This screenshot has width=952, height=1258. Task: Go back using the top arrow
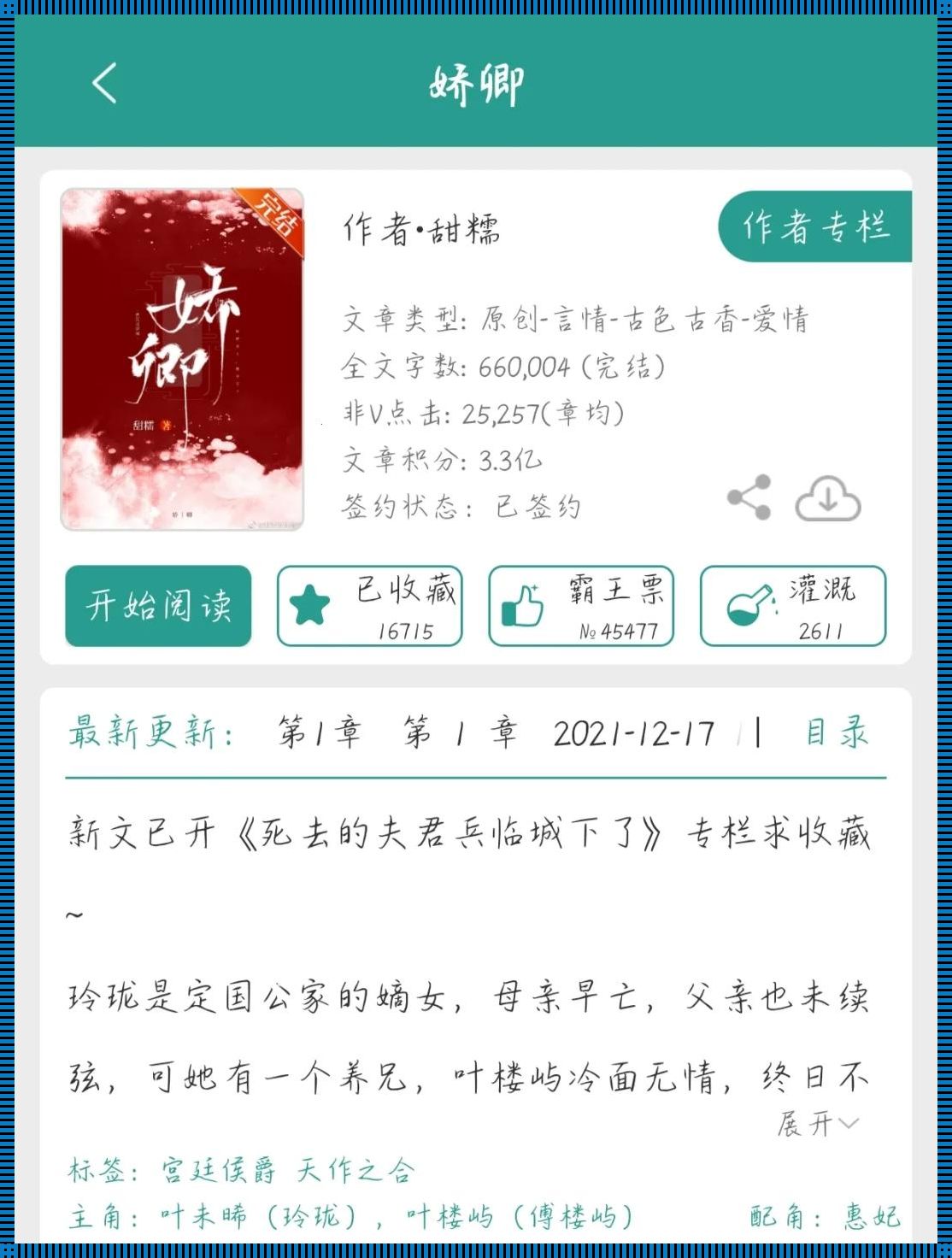click(x=104, y=83)
